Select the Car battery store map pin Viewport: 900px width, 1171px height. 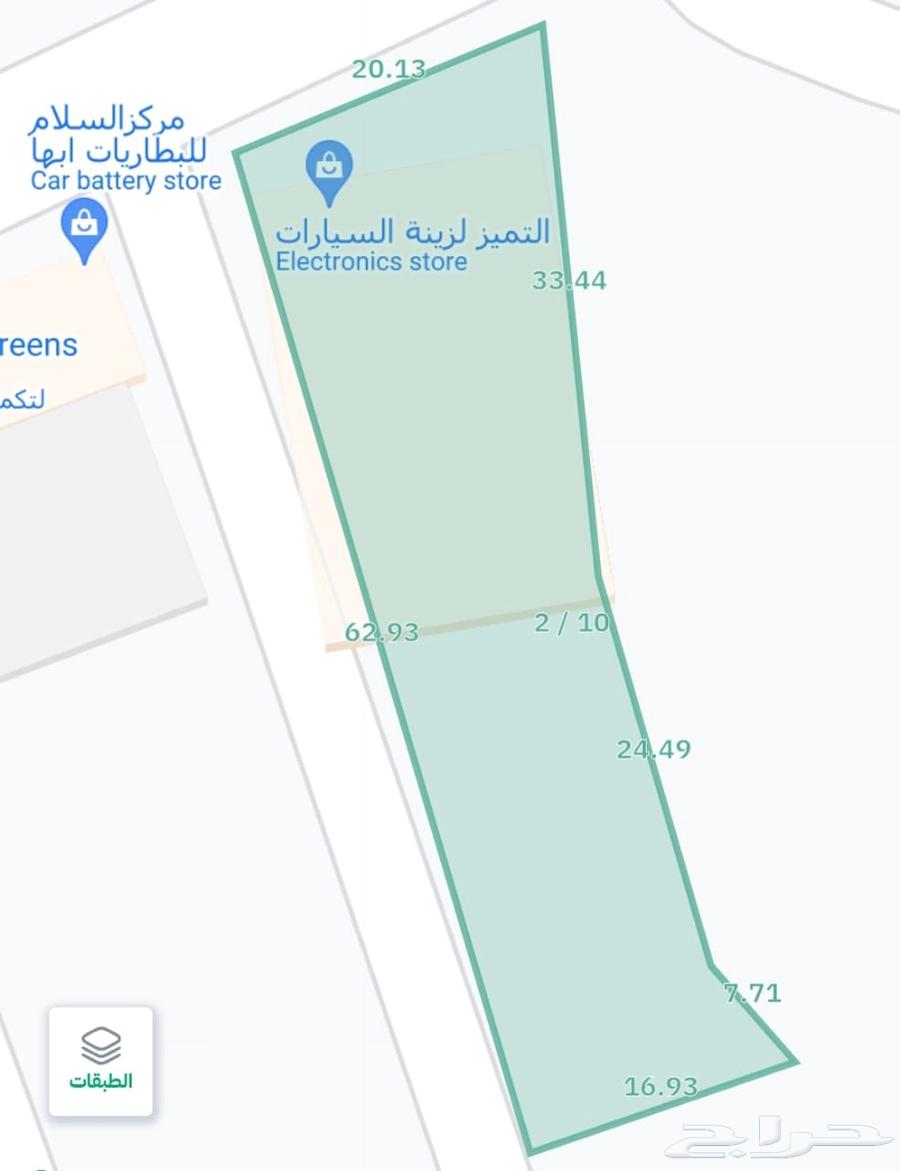point(85,229)
